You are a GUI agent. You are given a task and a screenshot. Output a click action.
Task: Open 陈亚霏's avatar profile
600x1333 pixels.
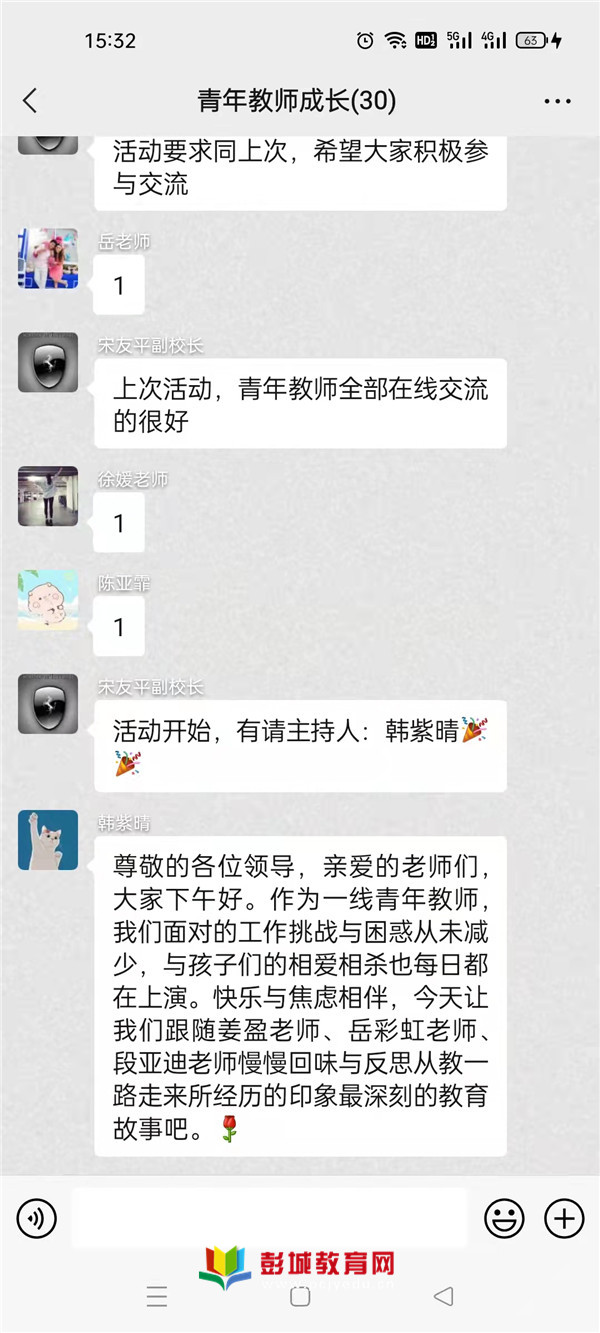48,600
